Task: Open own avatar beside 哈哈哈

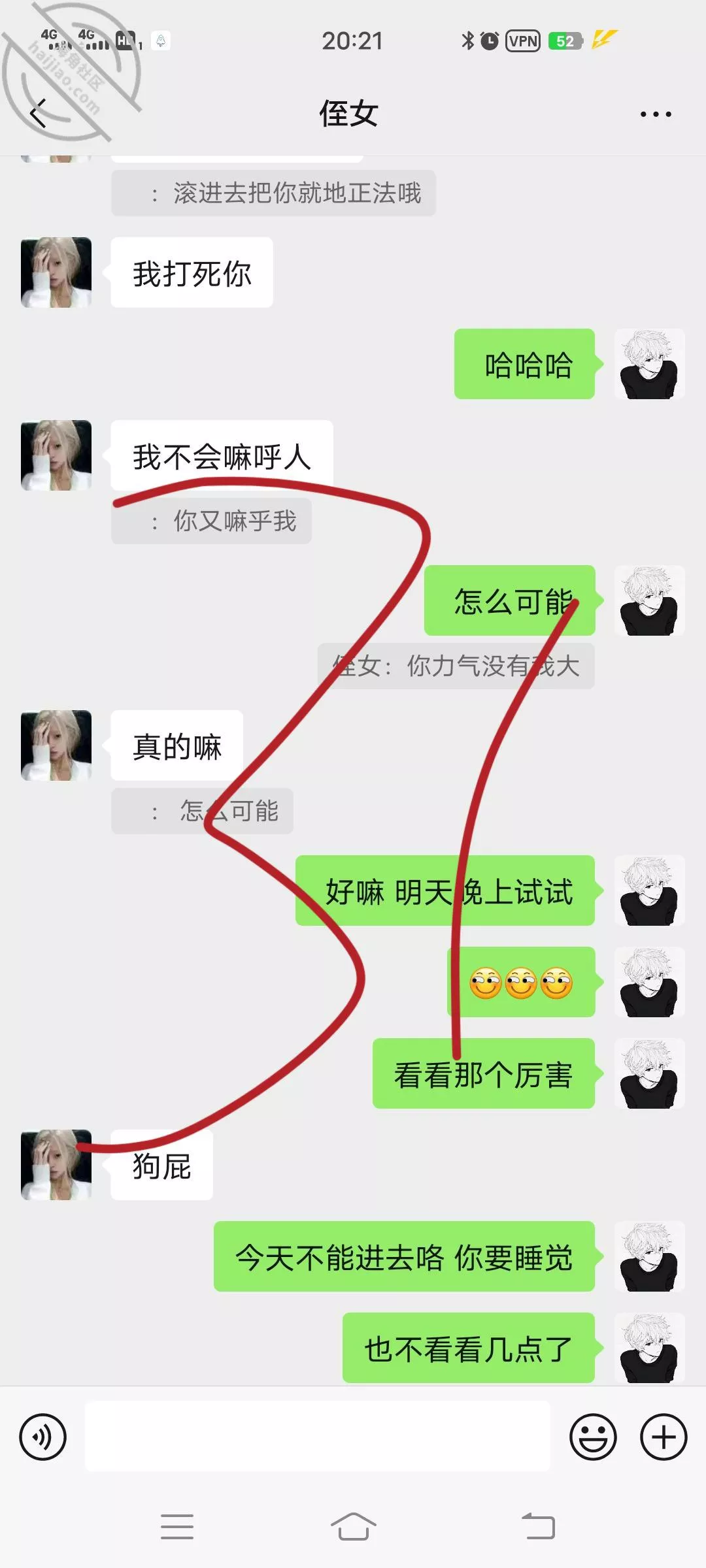Action: click(x=649, y=364)
